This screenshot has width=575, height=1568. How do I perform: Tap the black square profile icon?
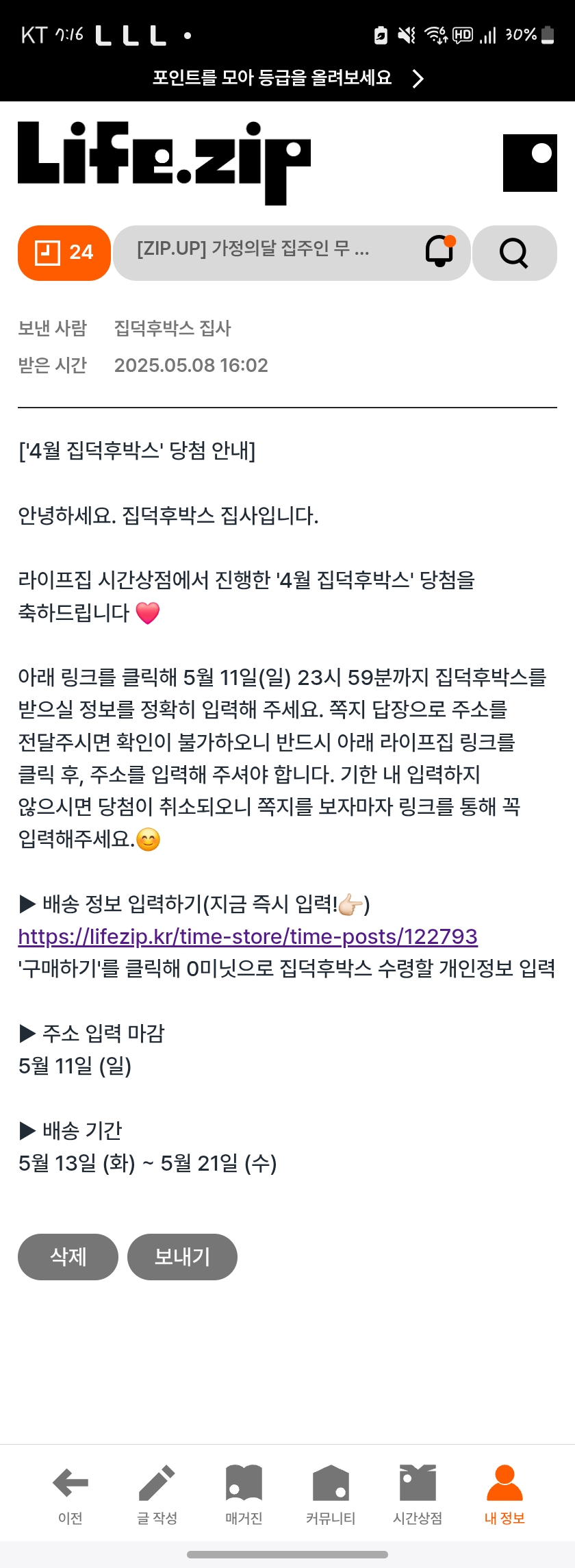click(x=530, y=163)
